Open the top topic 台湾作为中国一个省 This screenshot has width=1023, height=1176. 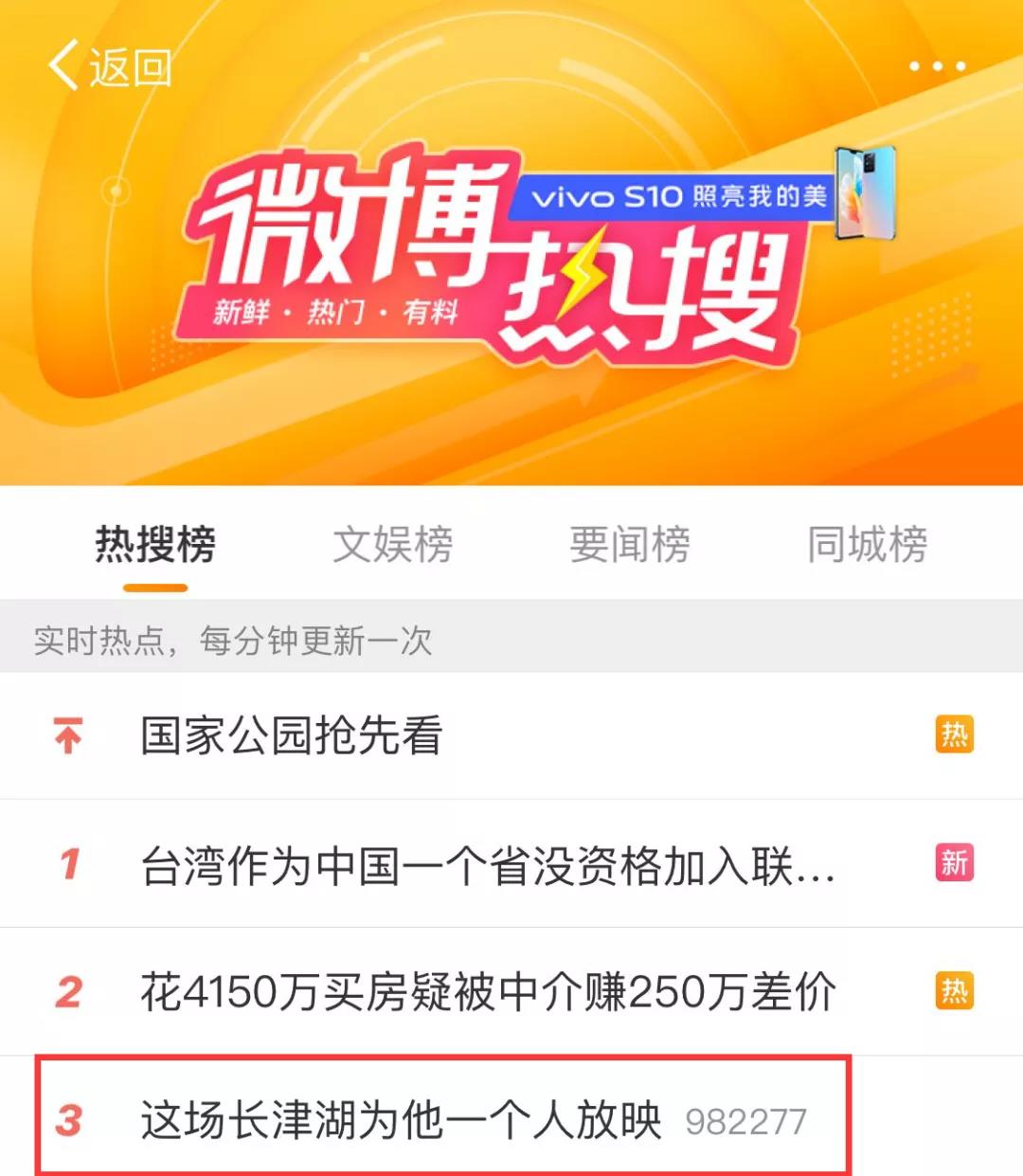[488, 864]
